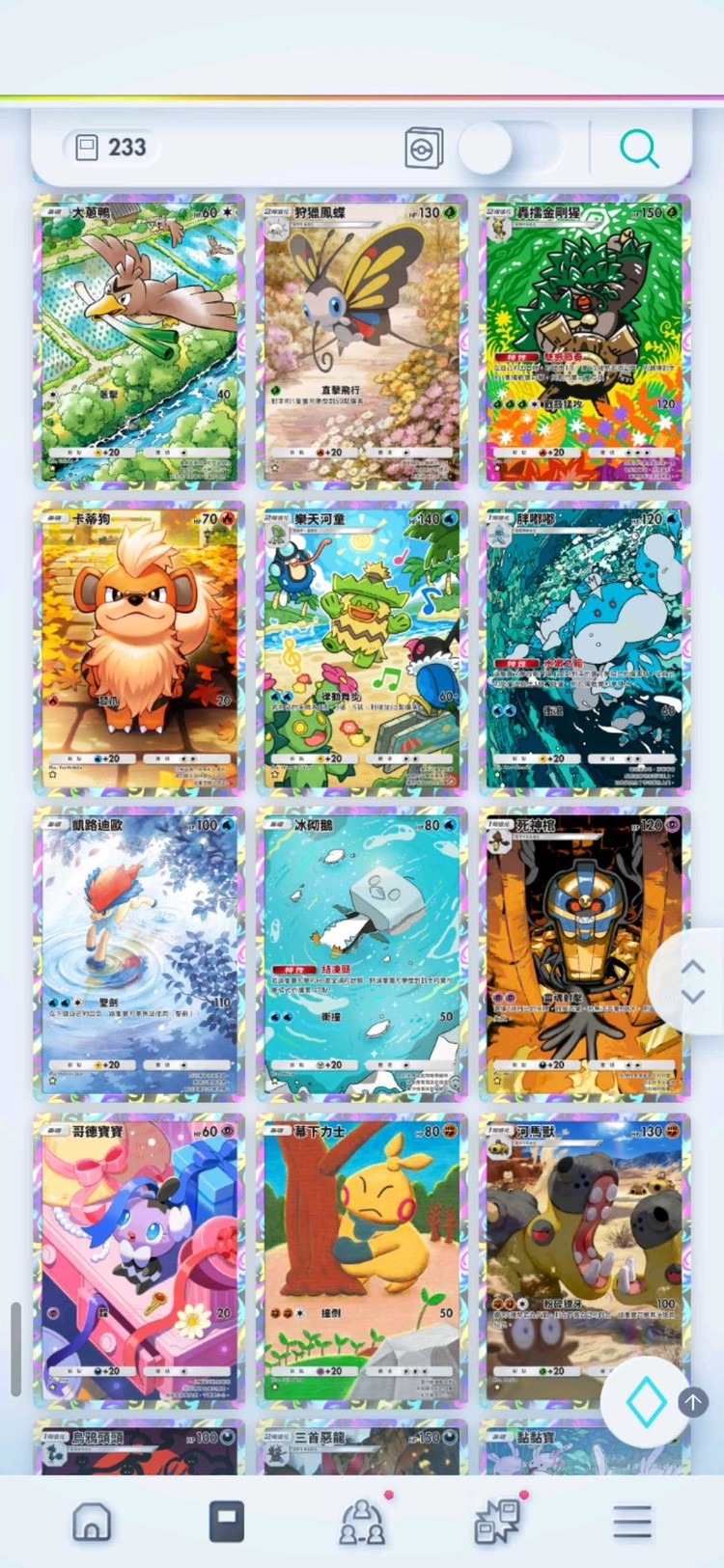The width and height of the screenshot is (724, 1568).
Task: Open the 卡蒂狗 card
Action: pos(140,646)
